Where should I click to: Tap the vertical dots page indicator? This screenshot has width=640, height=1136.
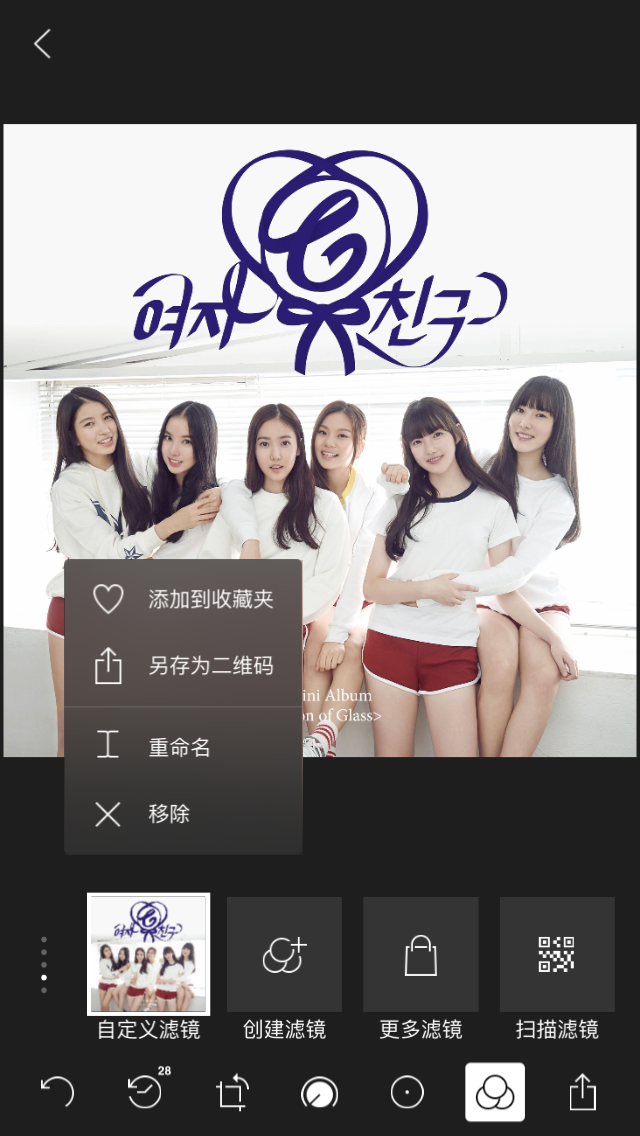tap(43, 965)
